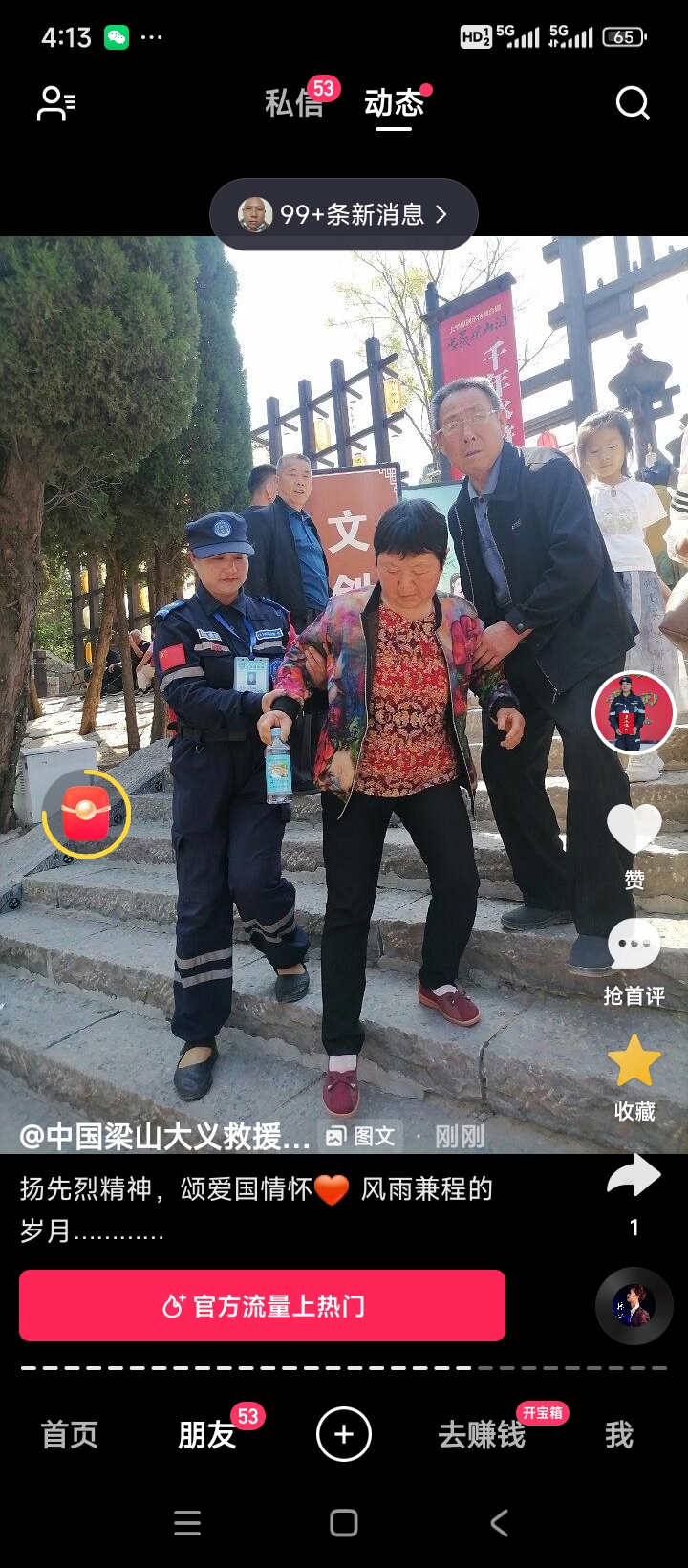Image resolution: width=688 pixels, height=1568 pixels.
Task: Go to the 首页 tab
Action: pyautogui.click(x=69, y=1434)
